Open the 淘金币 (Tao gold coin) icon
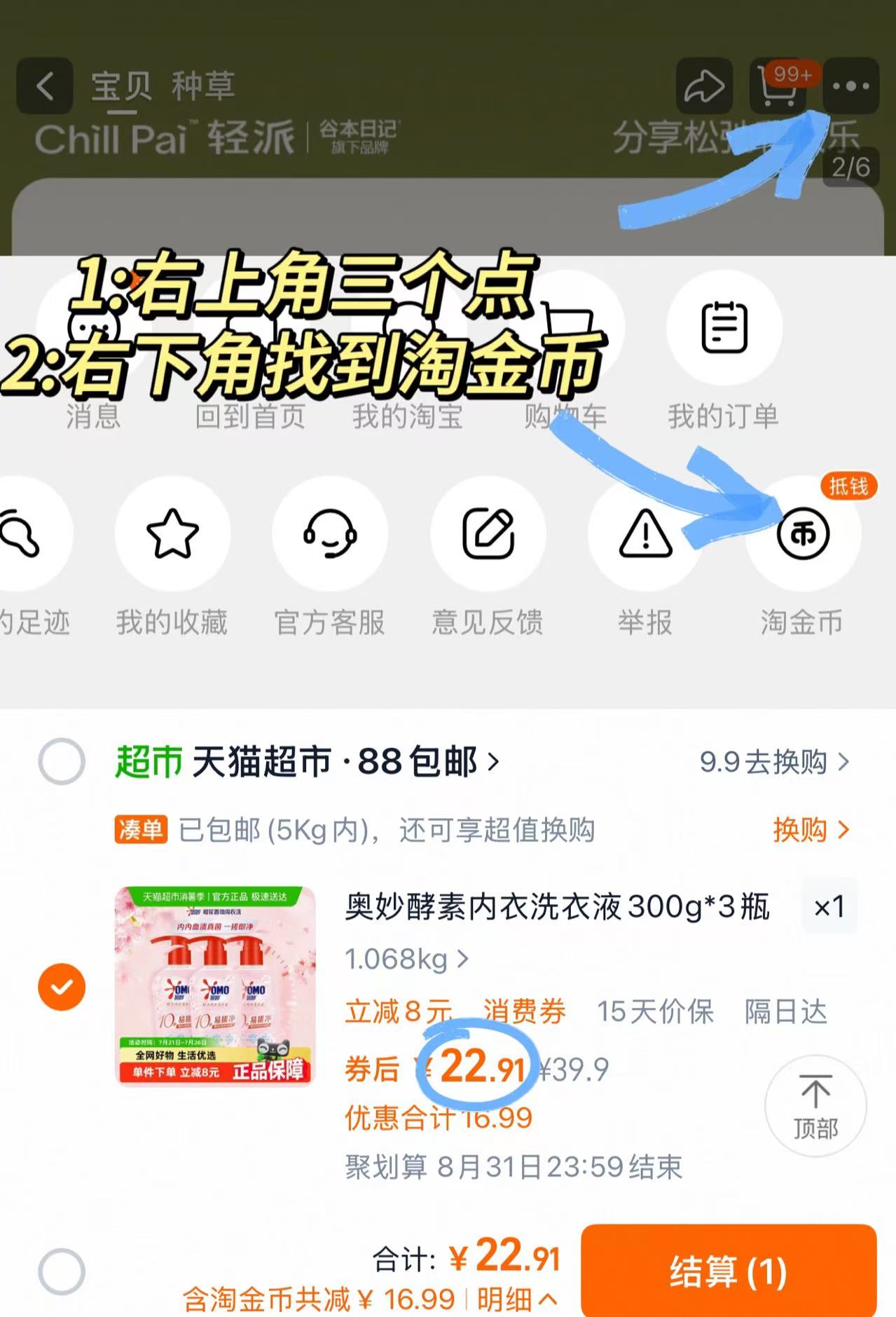This screenshot has width=896, height=1317. [x=803, y=533]
